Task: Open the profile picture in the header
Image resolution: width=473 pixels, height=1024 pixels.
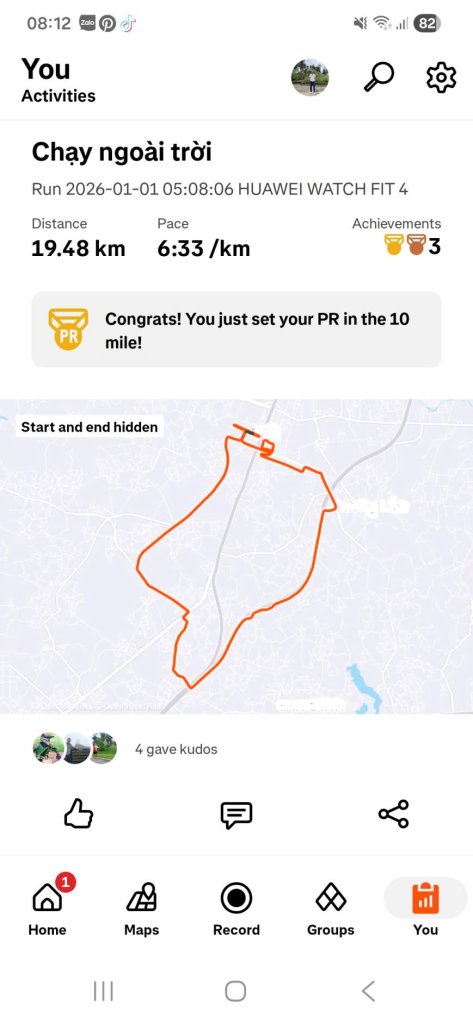Action: point(310,78)
